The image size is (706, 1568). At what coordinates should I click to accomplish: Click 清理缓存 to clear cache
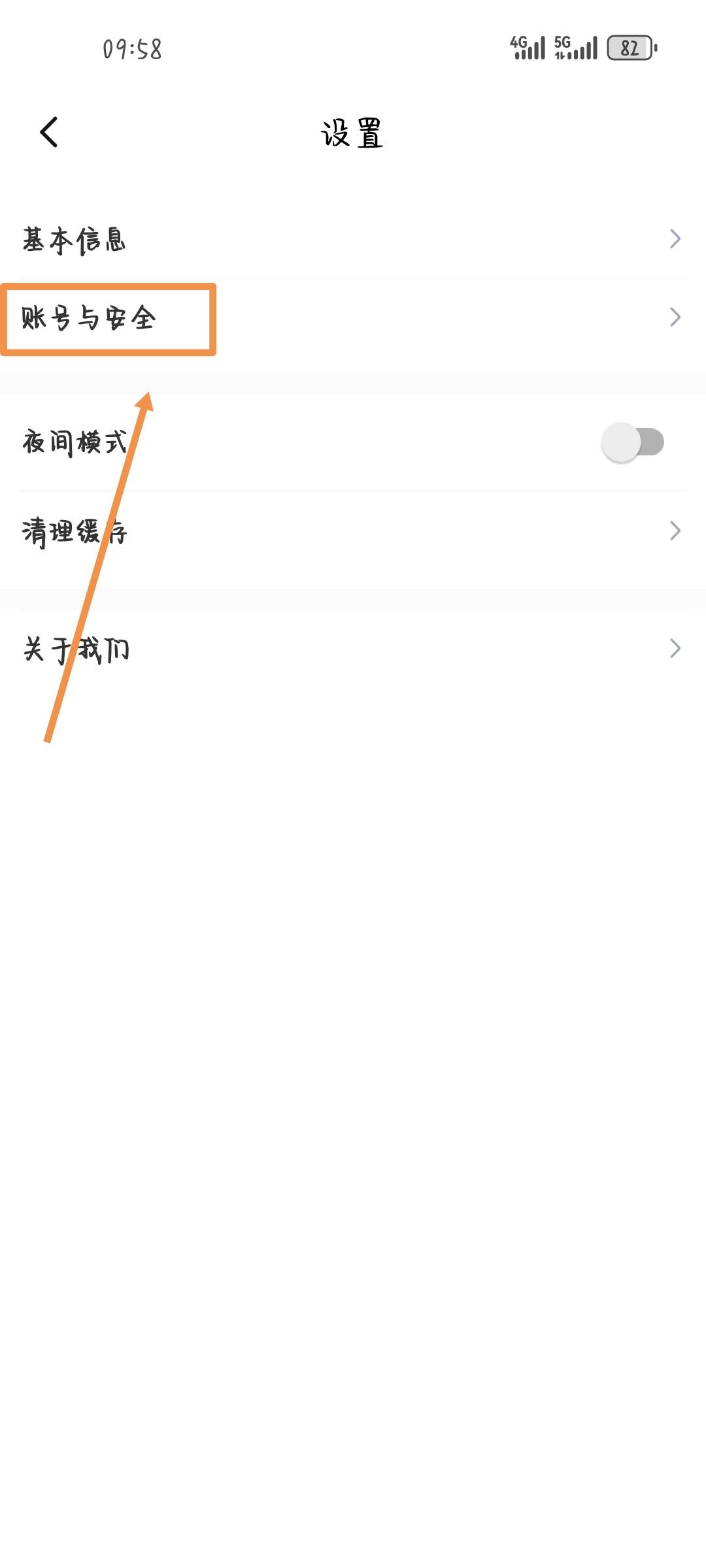(x=73, y=531)
